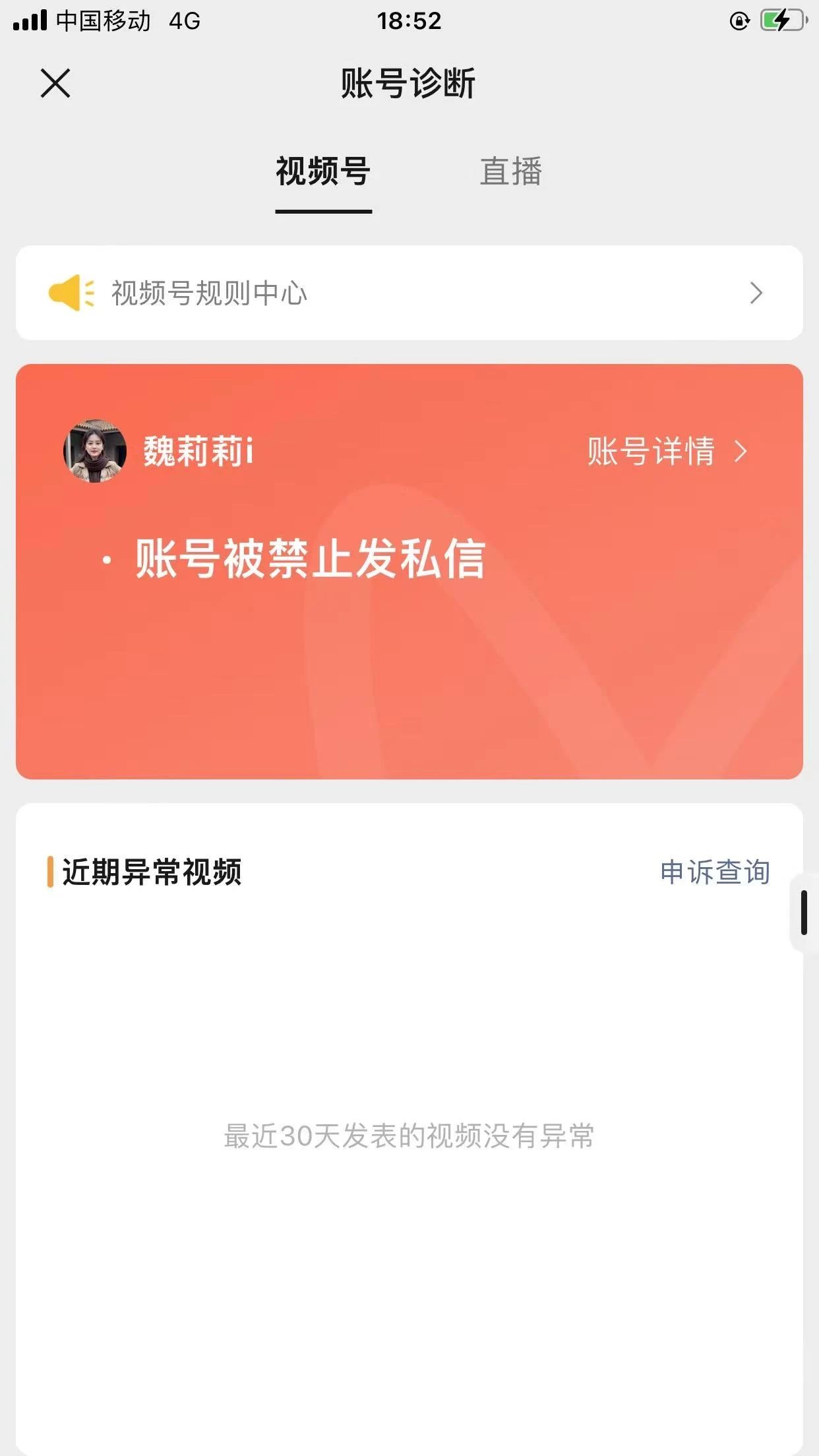Tap the 申诉查询 link
819x1456 pixels.
[x=715, y=872]
